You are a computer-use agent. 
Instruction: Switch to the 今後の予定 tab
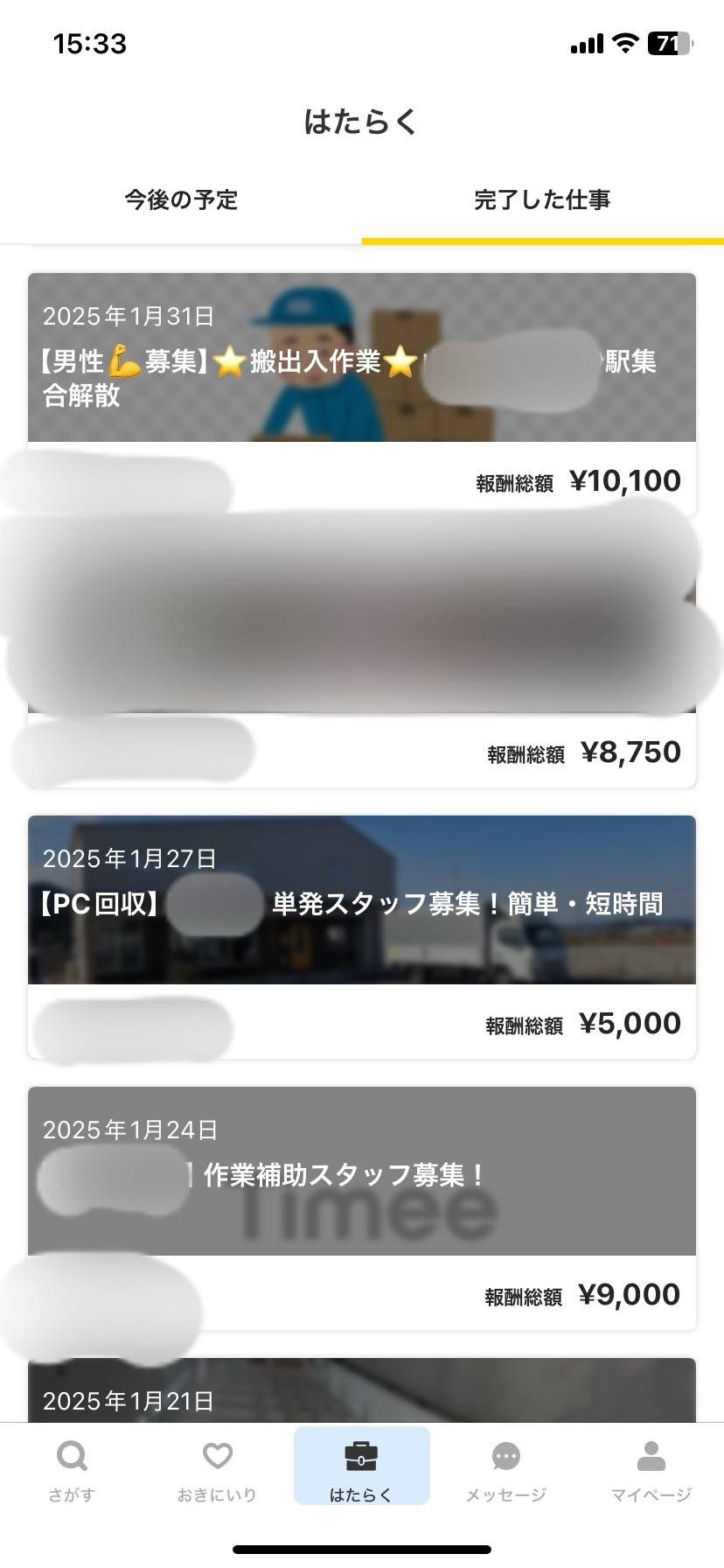pos(181,200)
